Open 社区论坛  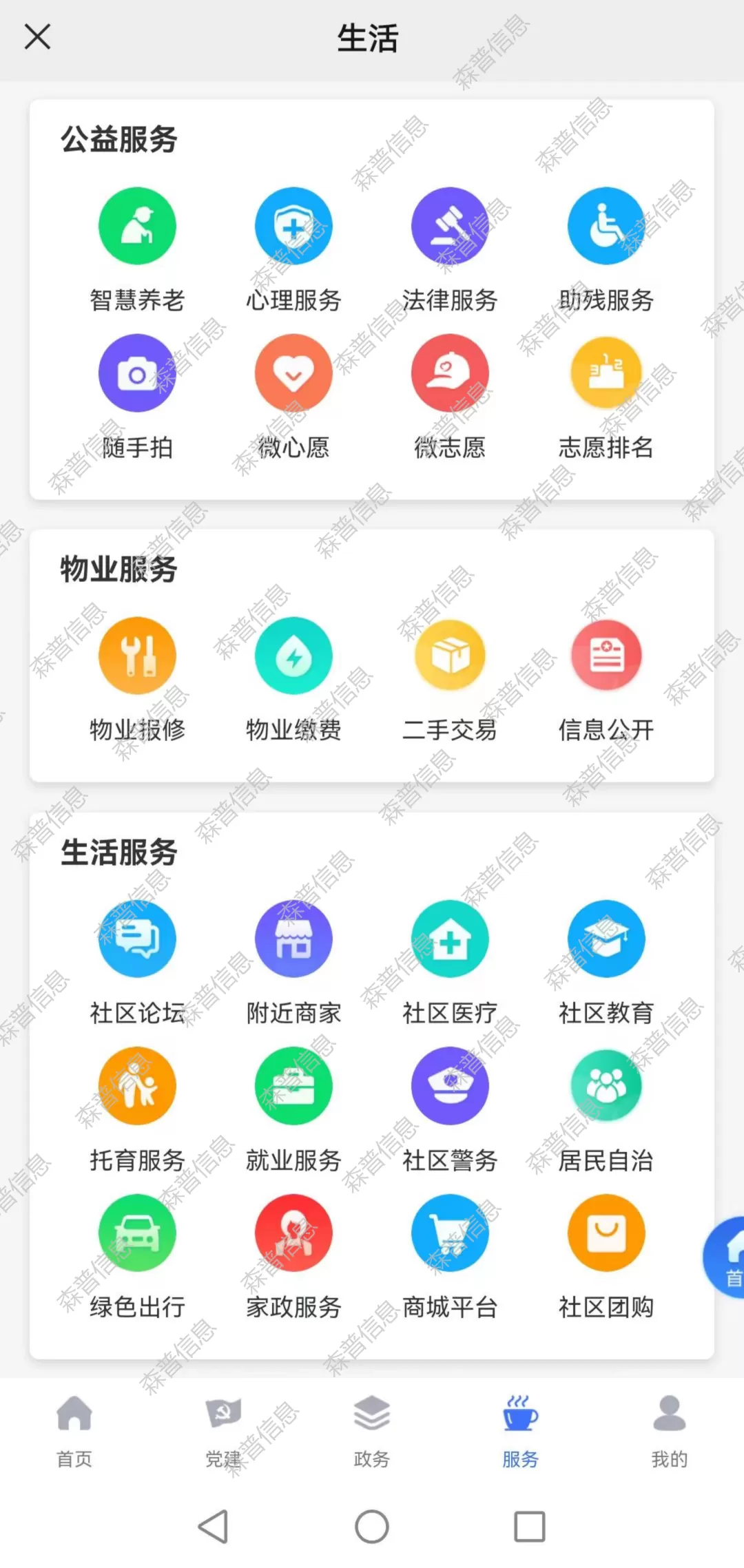137,939
